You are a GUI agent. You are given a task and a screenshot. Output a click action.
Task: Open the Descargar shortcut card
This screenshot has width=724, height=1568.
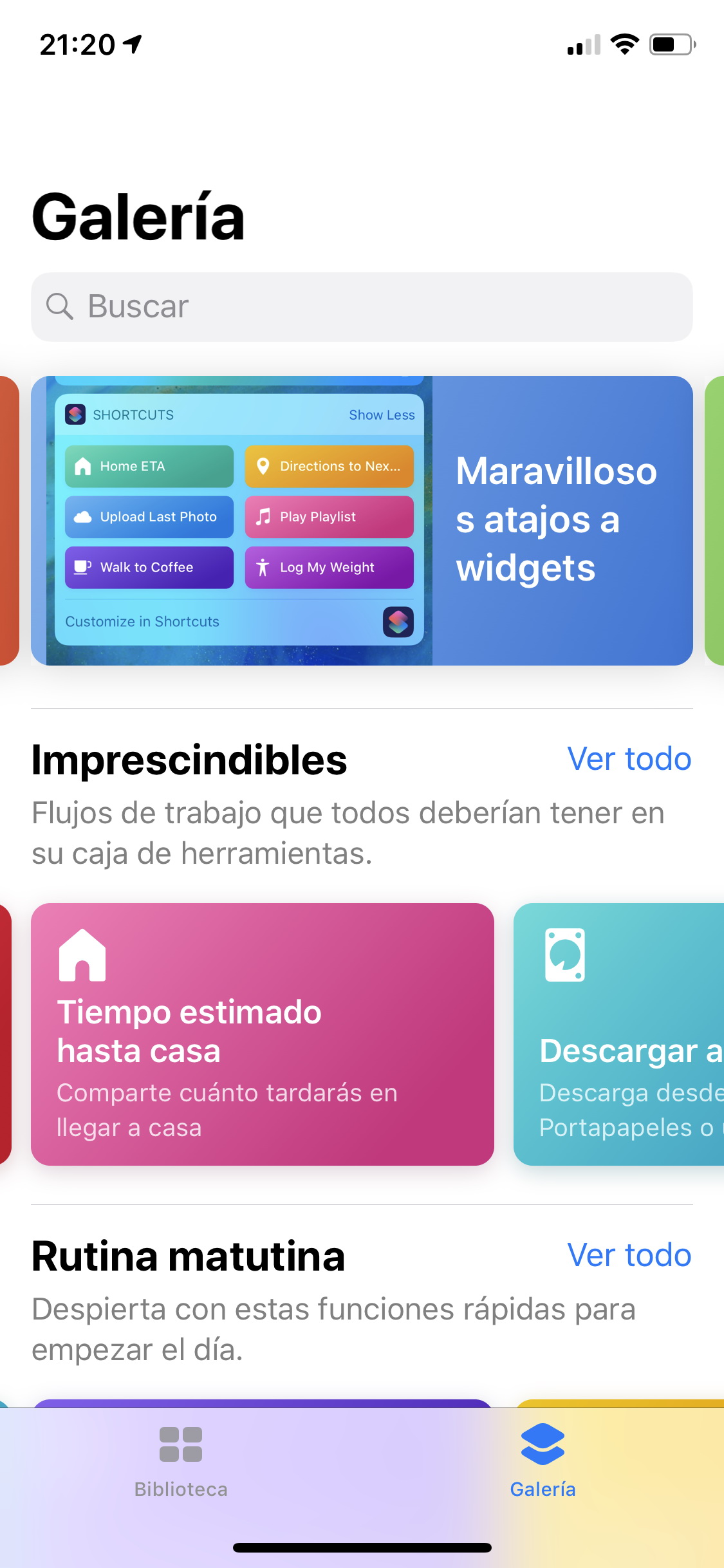pos(618,1034)
